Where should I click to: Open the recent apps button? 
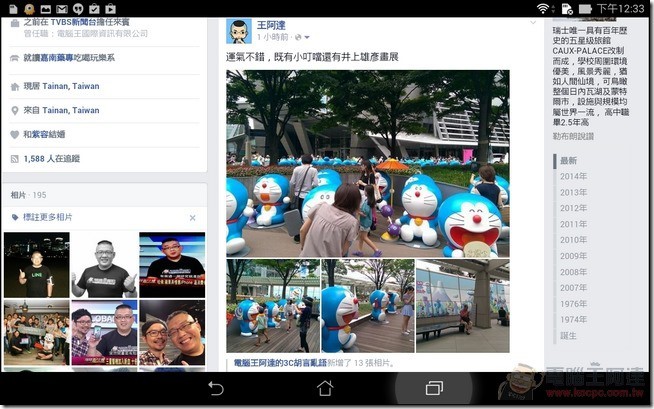coord(434,387)
